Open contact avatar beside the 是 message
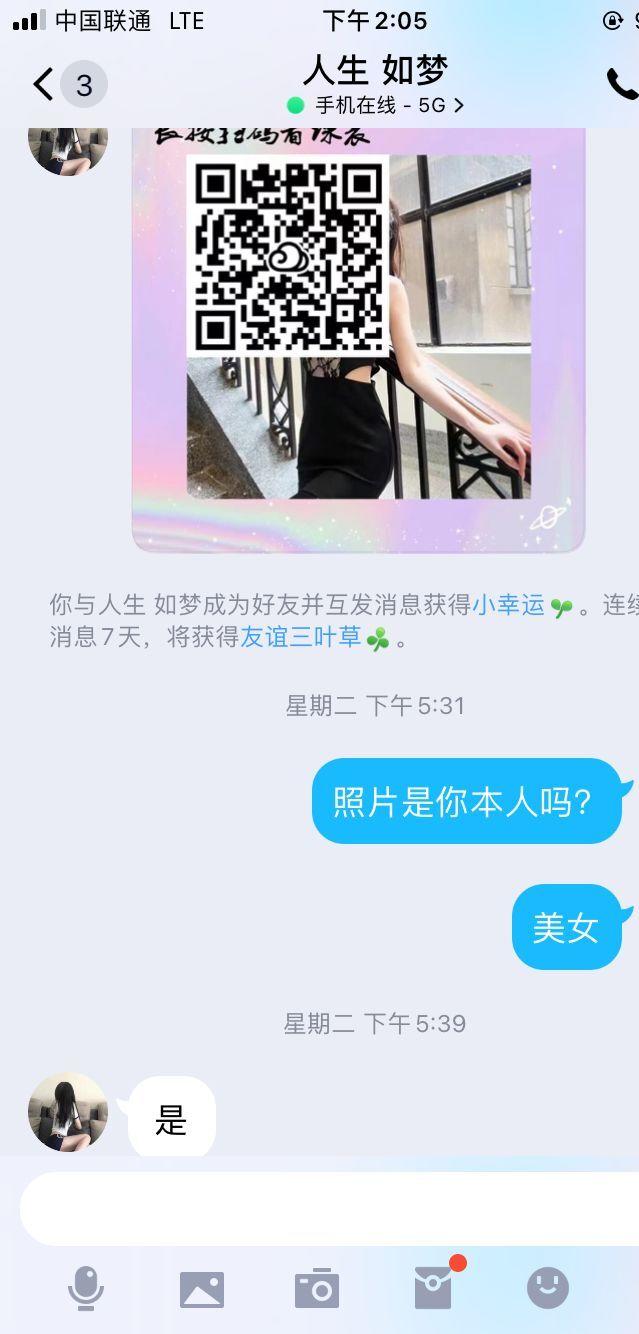639x1334 pixels. 68,1112
